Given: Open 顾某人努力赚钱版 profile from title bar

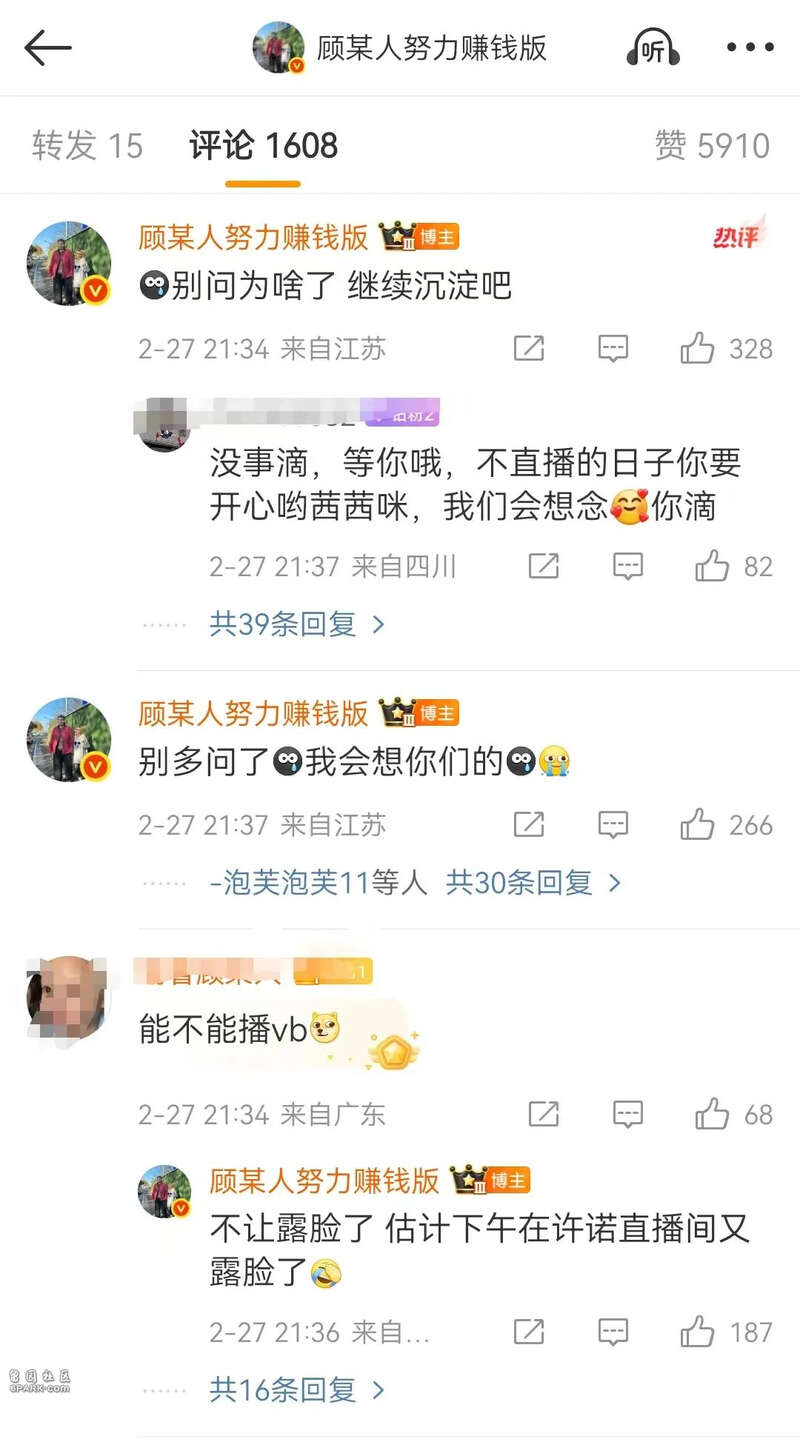Looking at the screenshot, I should click(400, 47).
